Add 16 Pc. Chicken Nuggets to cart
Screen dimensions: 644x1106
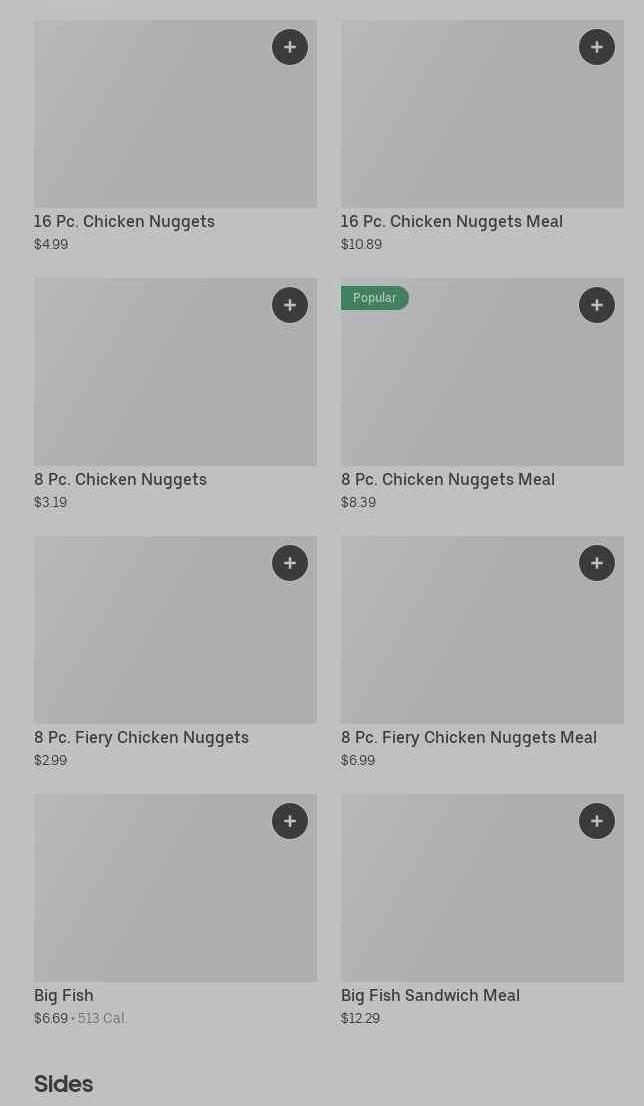pos(290,47)
